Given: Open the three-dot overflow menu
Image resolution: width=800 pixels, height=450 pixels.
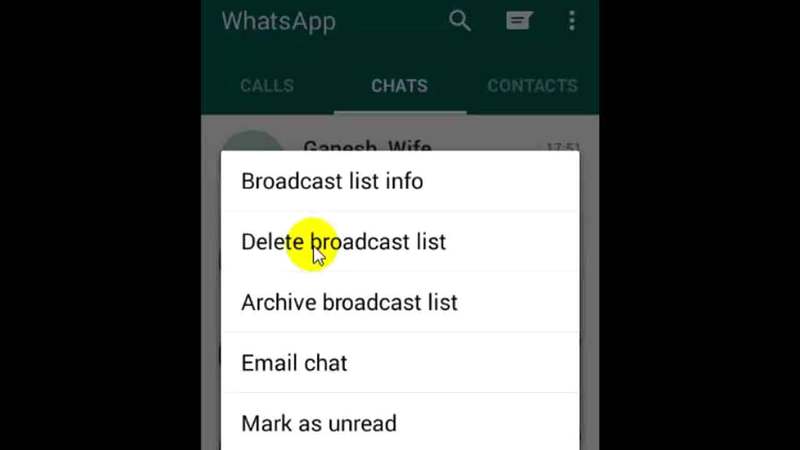Looking at the screenshot, I should tap(572, 21).
